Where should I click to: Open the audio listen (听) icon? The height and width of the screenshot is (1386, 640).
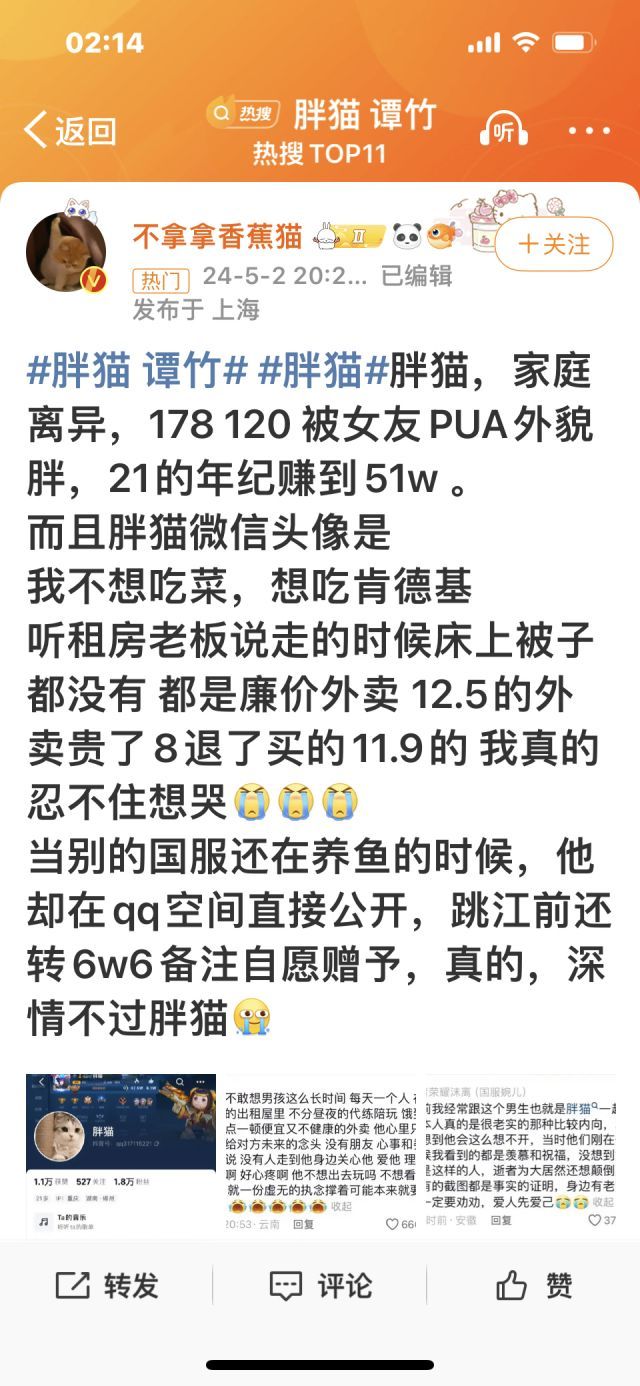pos(504,131)
